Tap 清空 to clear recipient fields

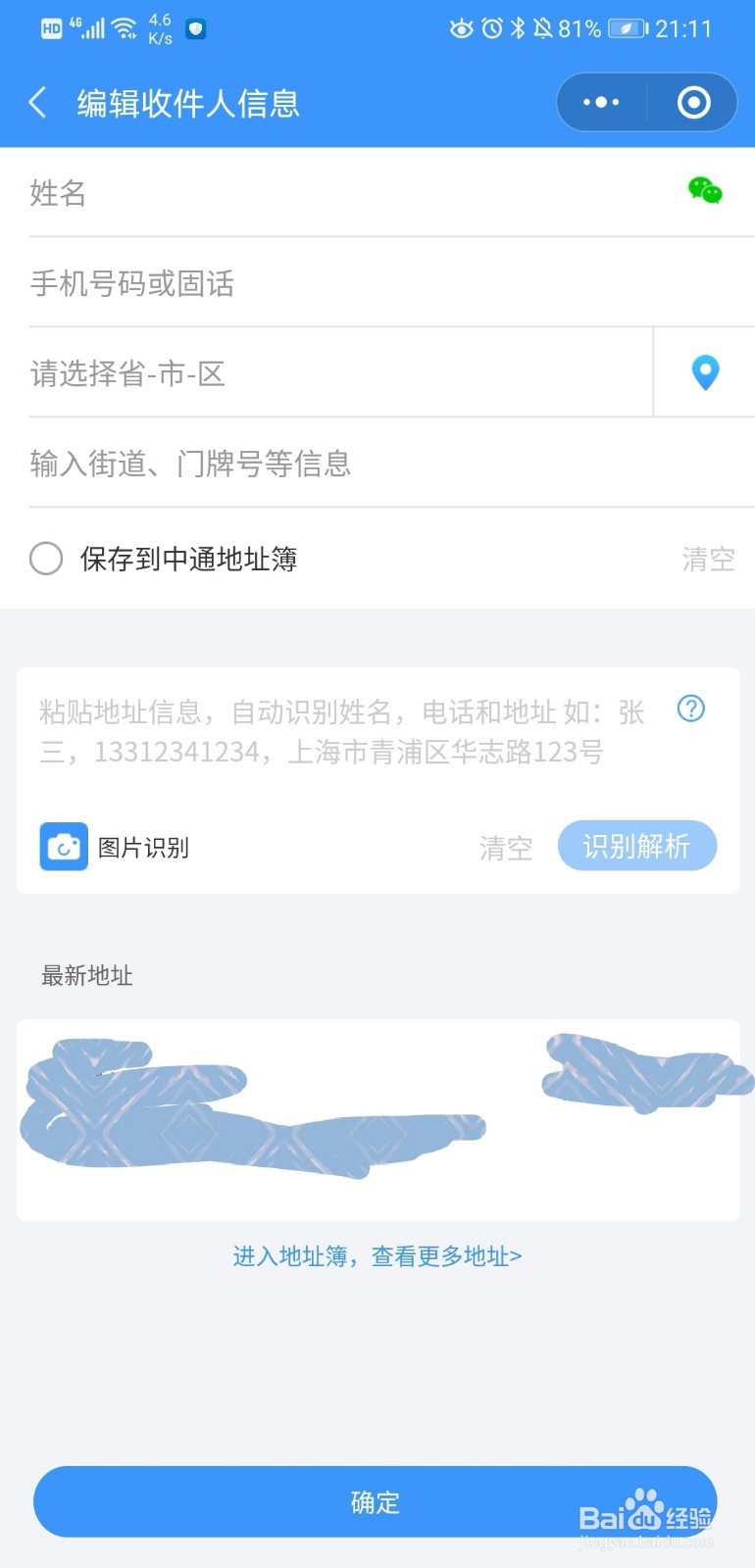click(708, 559)
